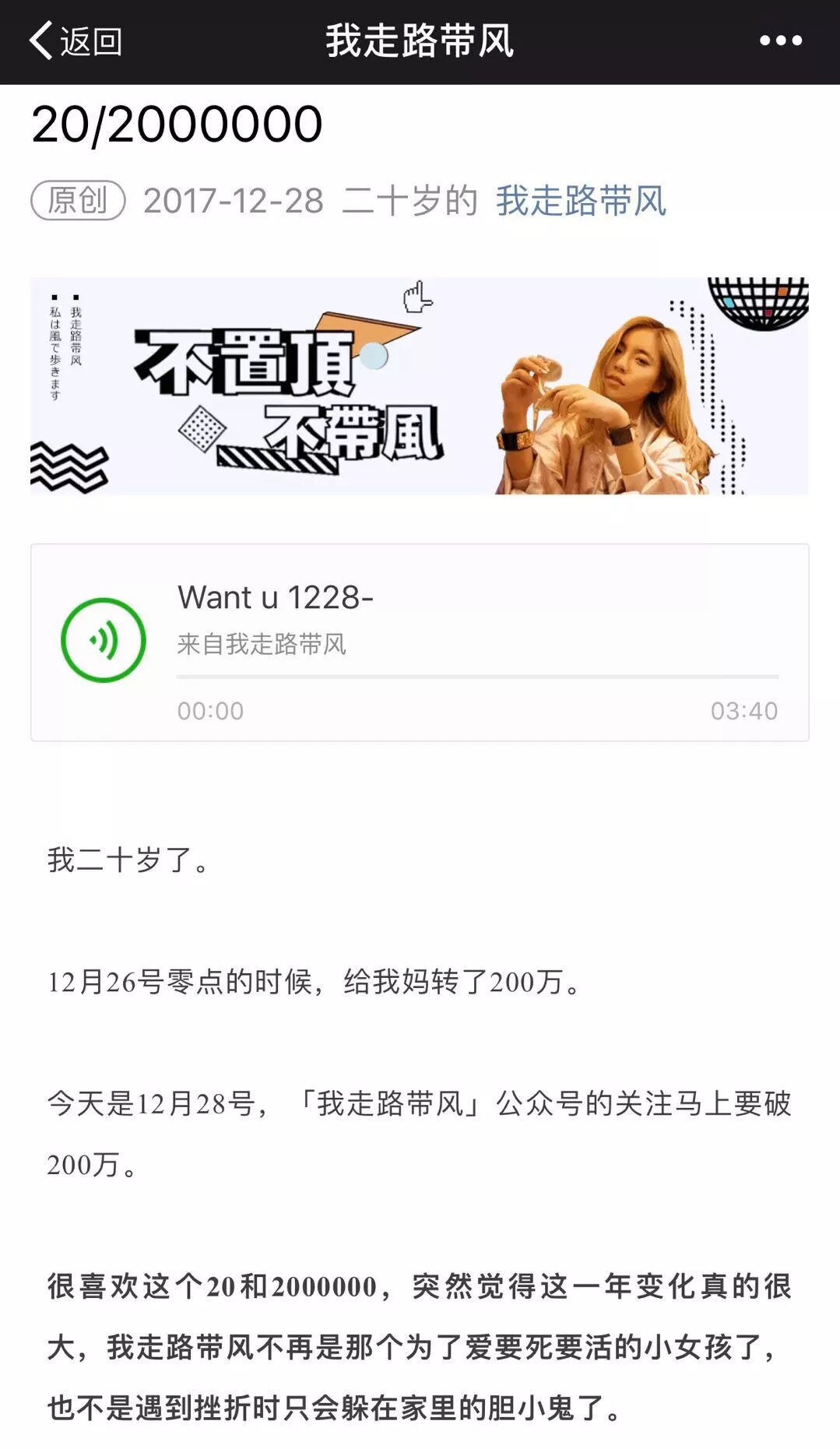This screenshot has height=1449, width=840.
Task: Seek along the audio progress bar
Action: pos(477,677)
